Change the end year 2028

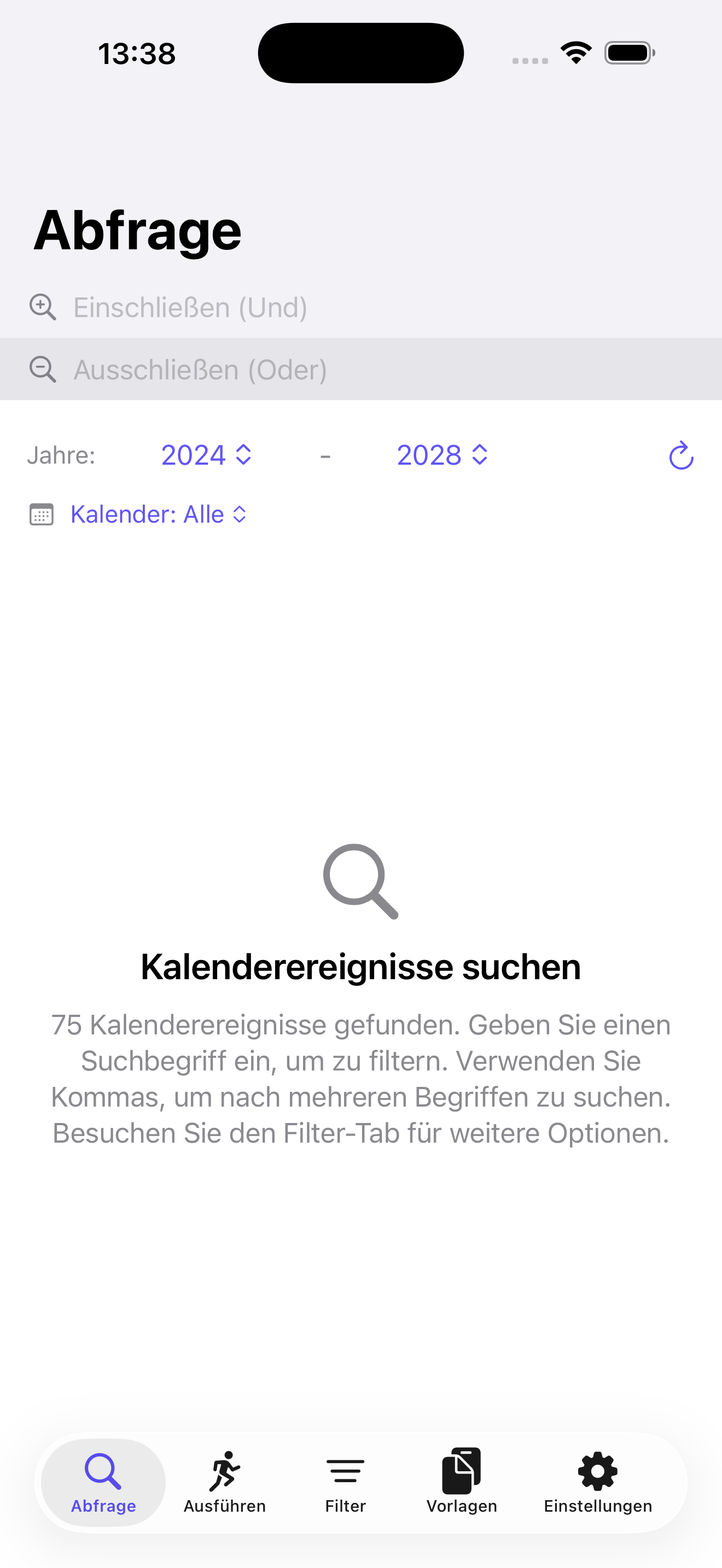coord(442,455)
